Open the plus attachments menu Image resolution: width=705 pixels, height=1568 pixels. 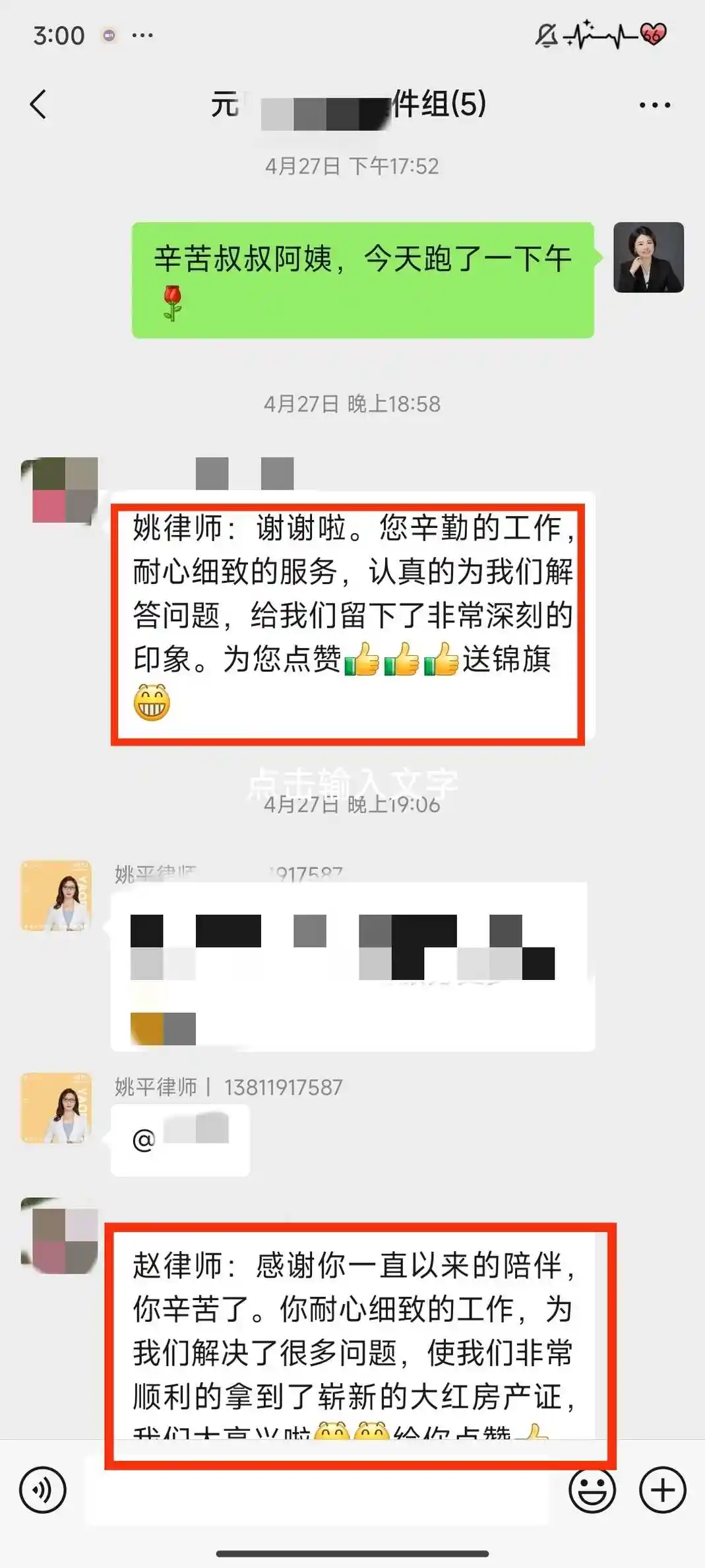coord(662,1490)
